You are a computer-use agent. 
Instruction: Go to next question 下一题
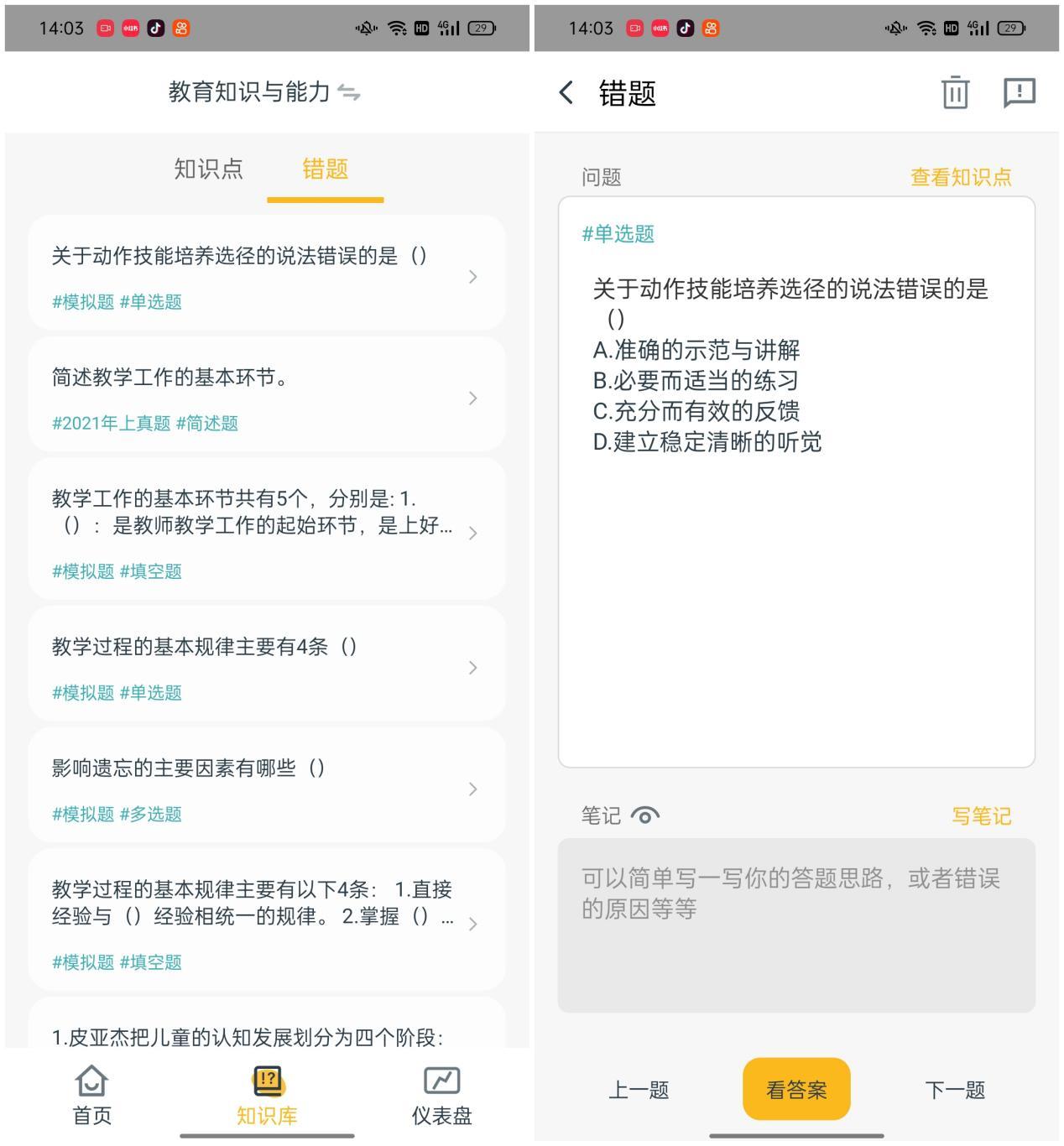point(954,1090)
